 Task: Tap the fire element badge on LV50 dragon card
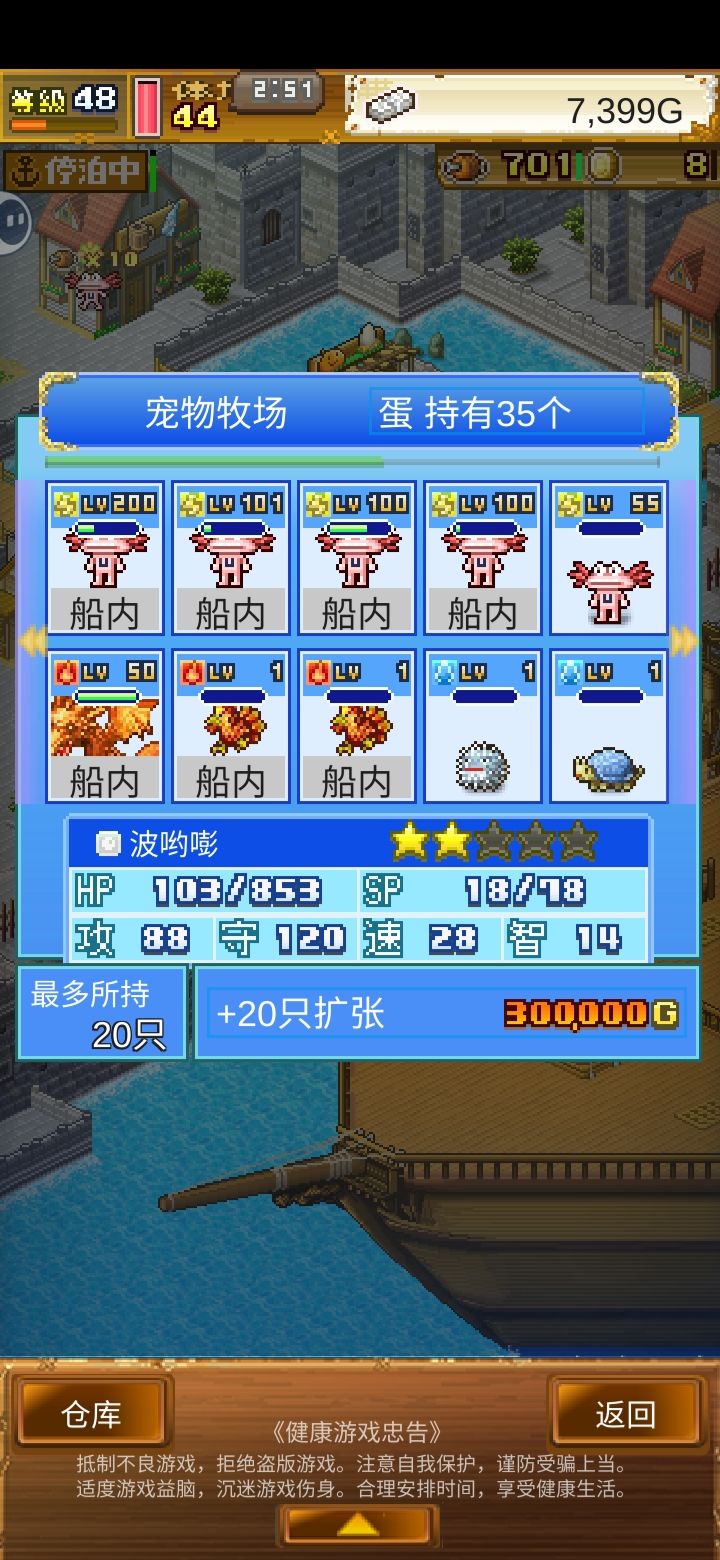click(x=68, y=670)
